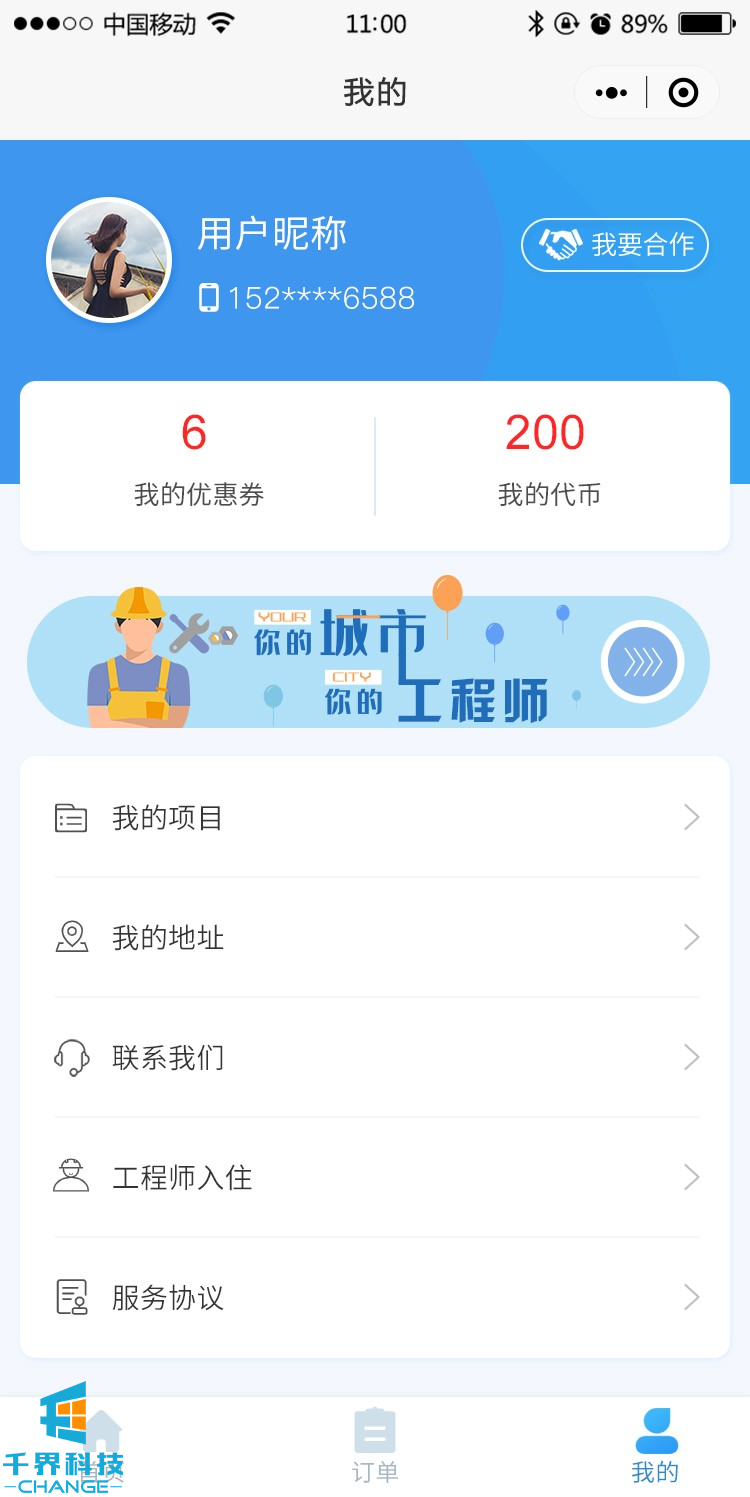Switch to the 订单 orders tab
750x1497 pixels.
tap(375, 1445)
